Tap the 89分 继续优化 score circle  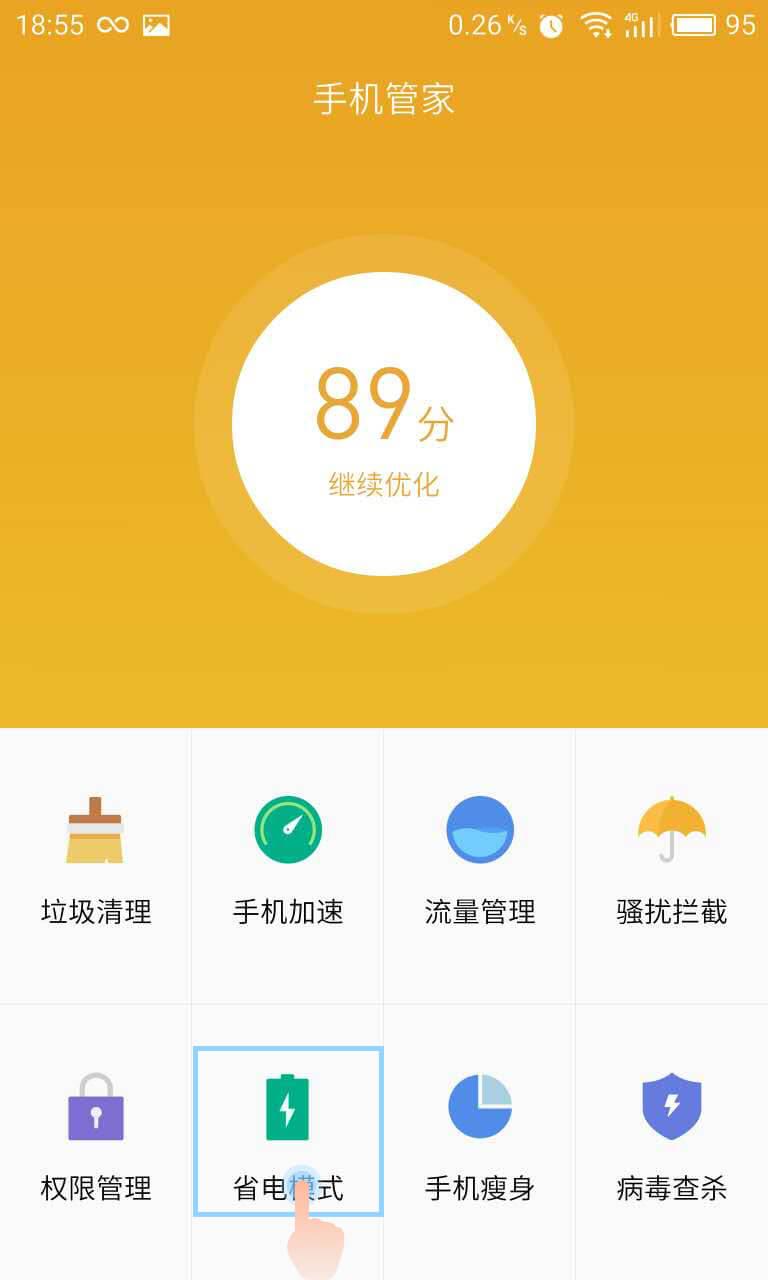(x=384, y=424)
